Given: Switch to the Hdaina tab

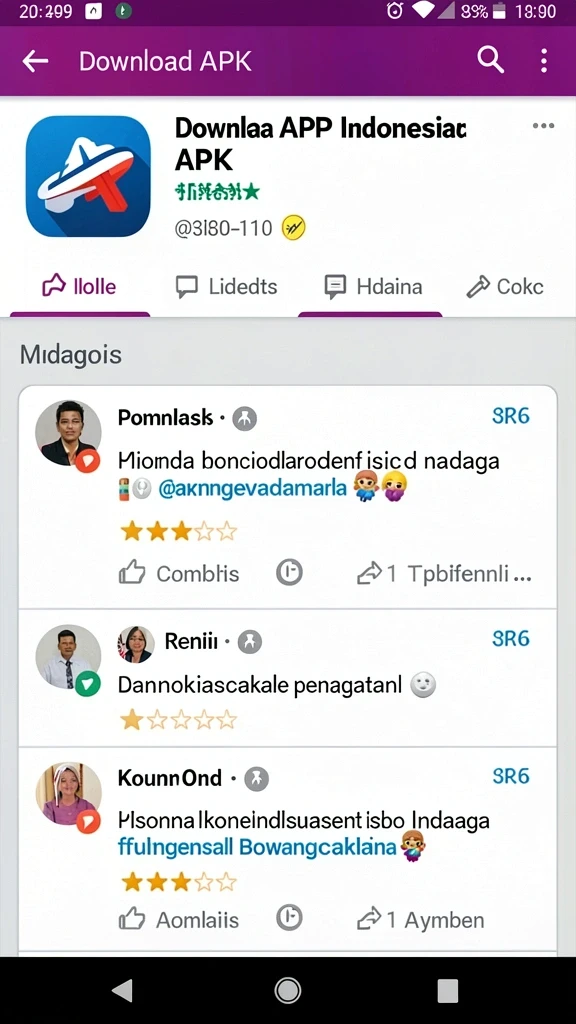Looking at the screenshot, I should 373,287.
